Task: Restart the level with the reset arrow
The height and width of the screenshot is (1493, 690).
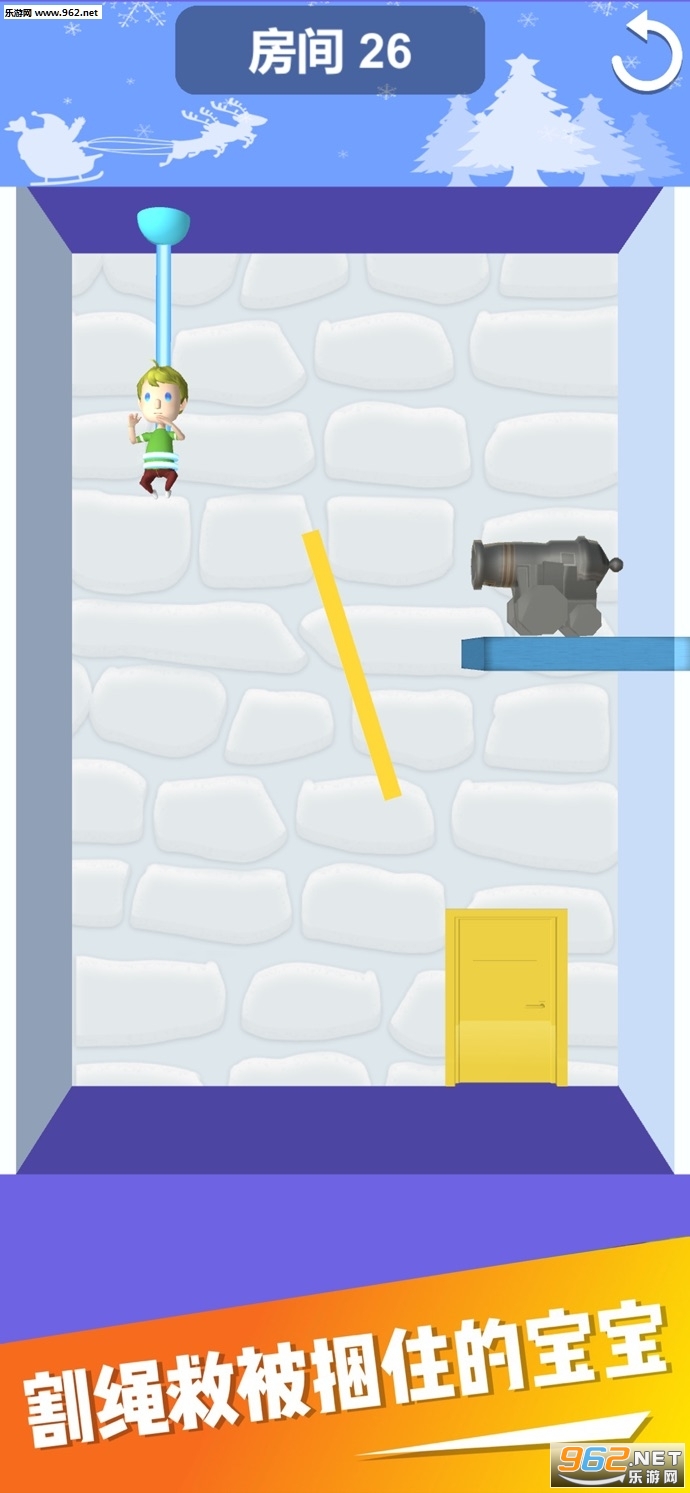Action: (x=645, y=56)
